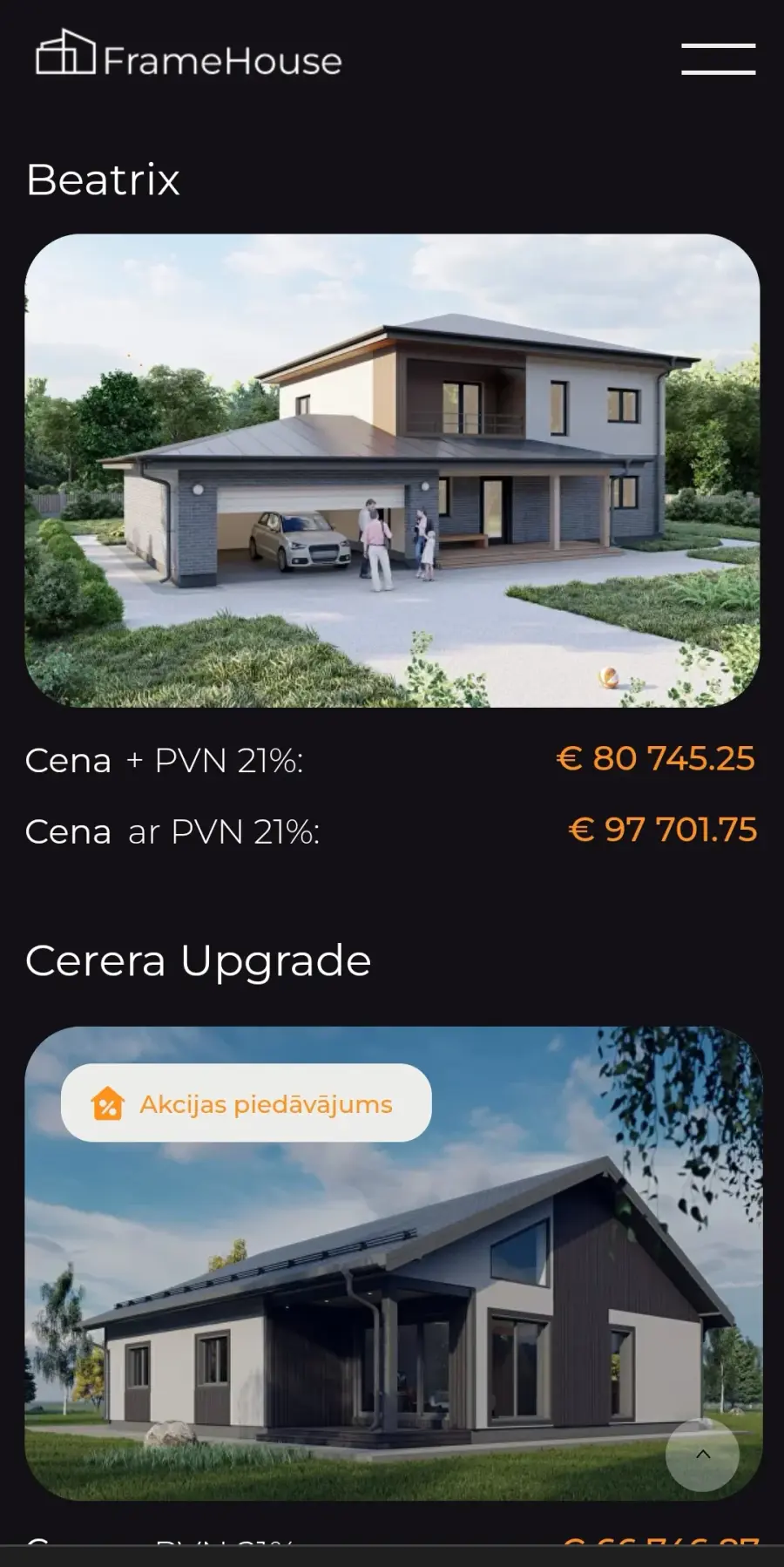
Task: Open the Beatrix house image
Action: pos(392,471)
